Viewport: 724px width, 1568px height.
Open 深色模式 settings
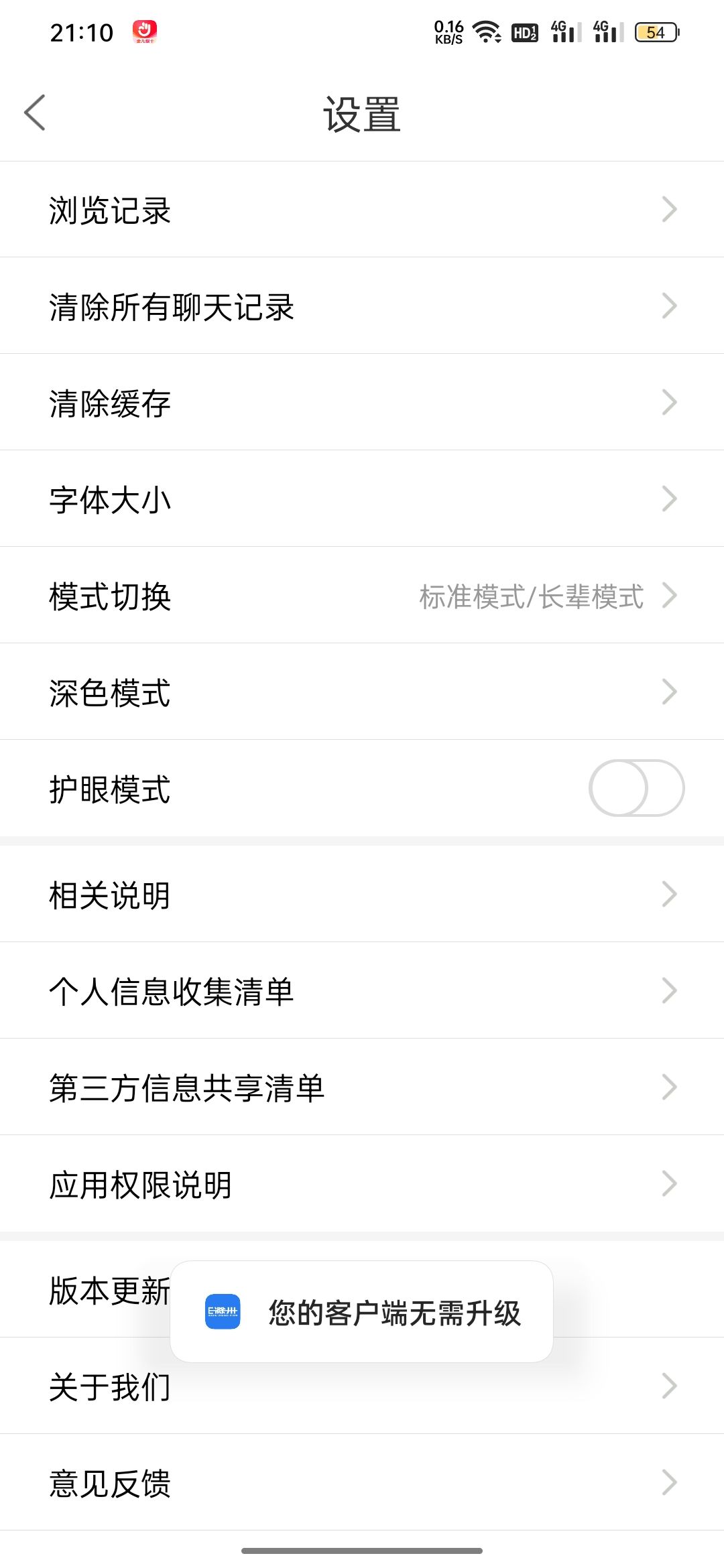(362, 692)
